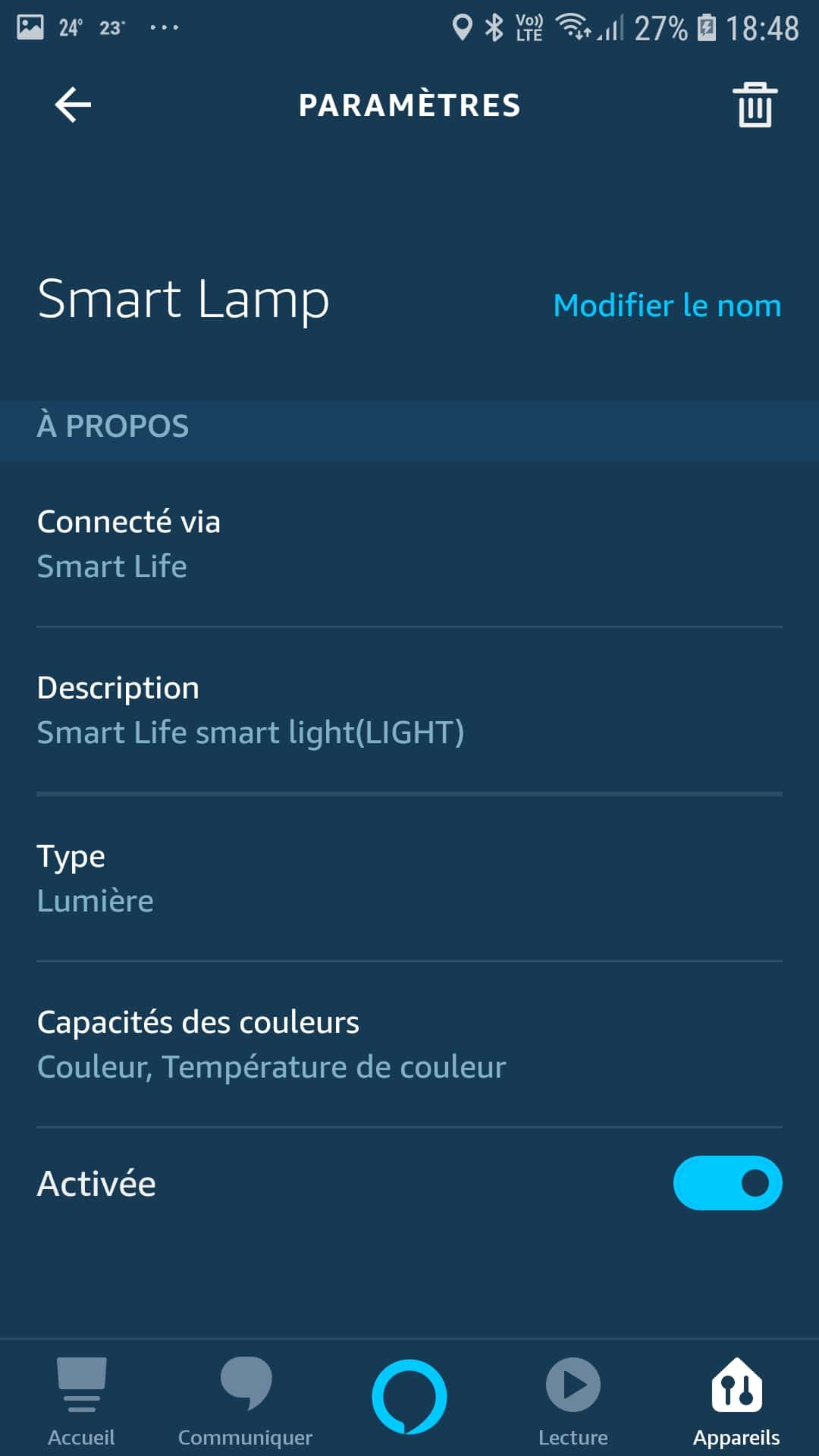Delete the Smart Lamp device
The width and height of the screenshot is (819, 1456).
pos(755,105)
